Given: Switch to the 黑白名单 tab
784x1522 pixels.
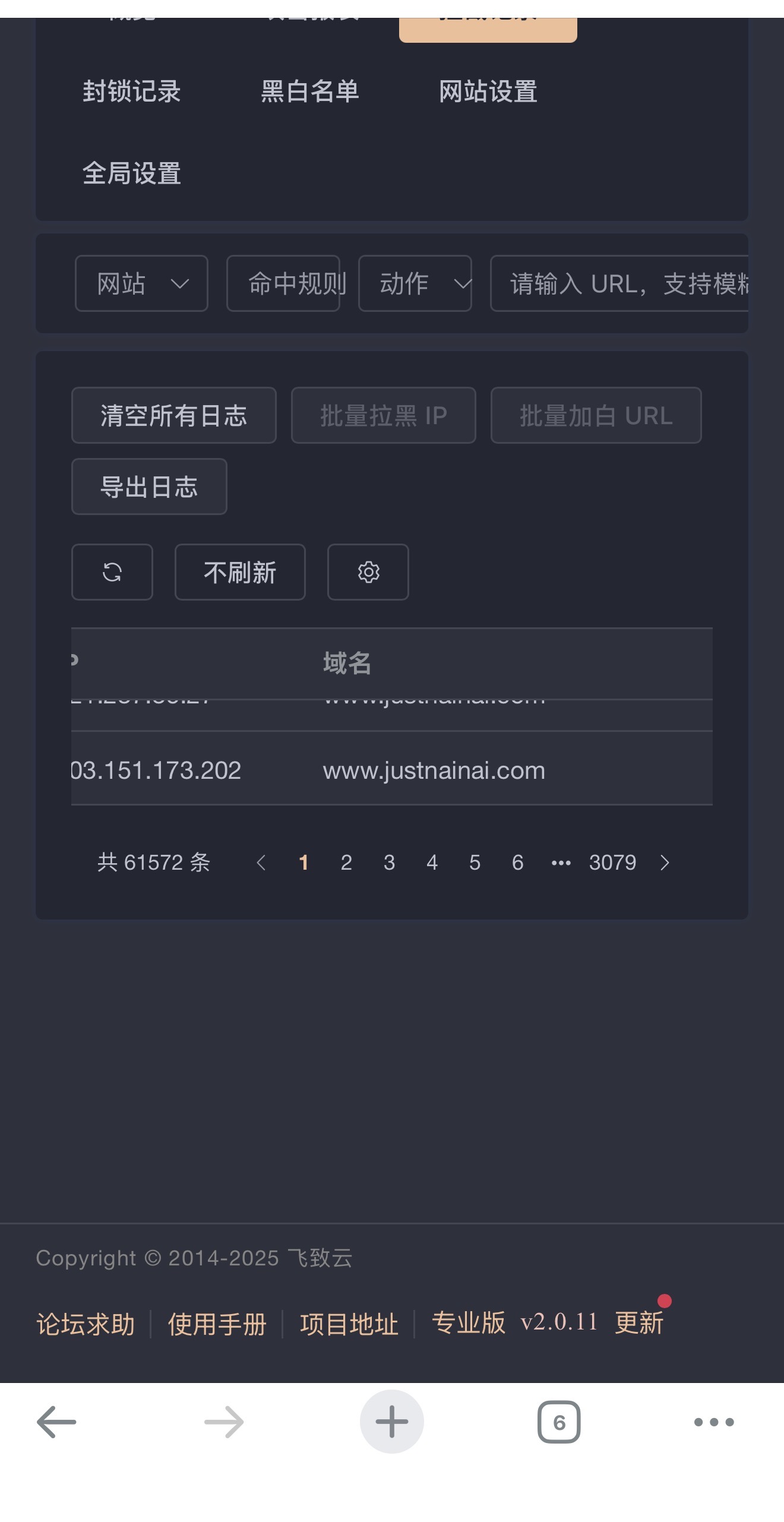Looking at the screenshot, I should [309, 91].
